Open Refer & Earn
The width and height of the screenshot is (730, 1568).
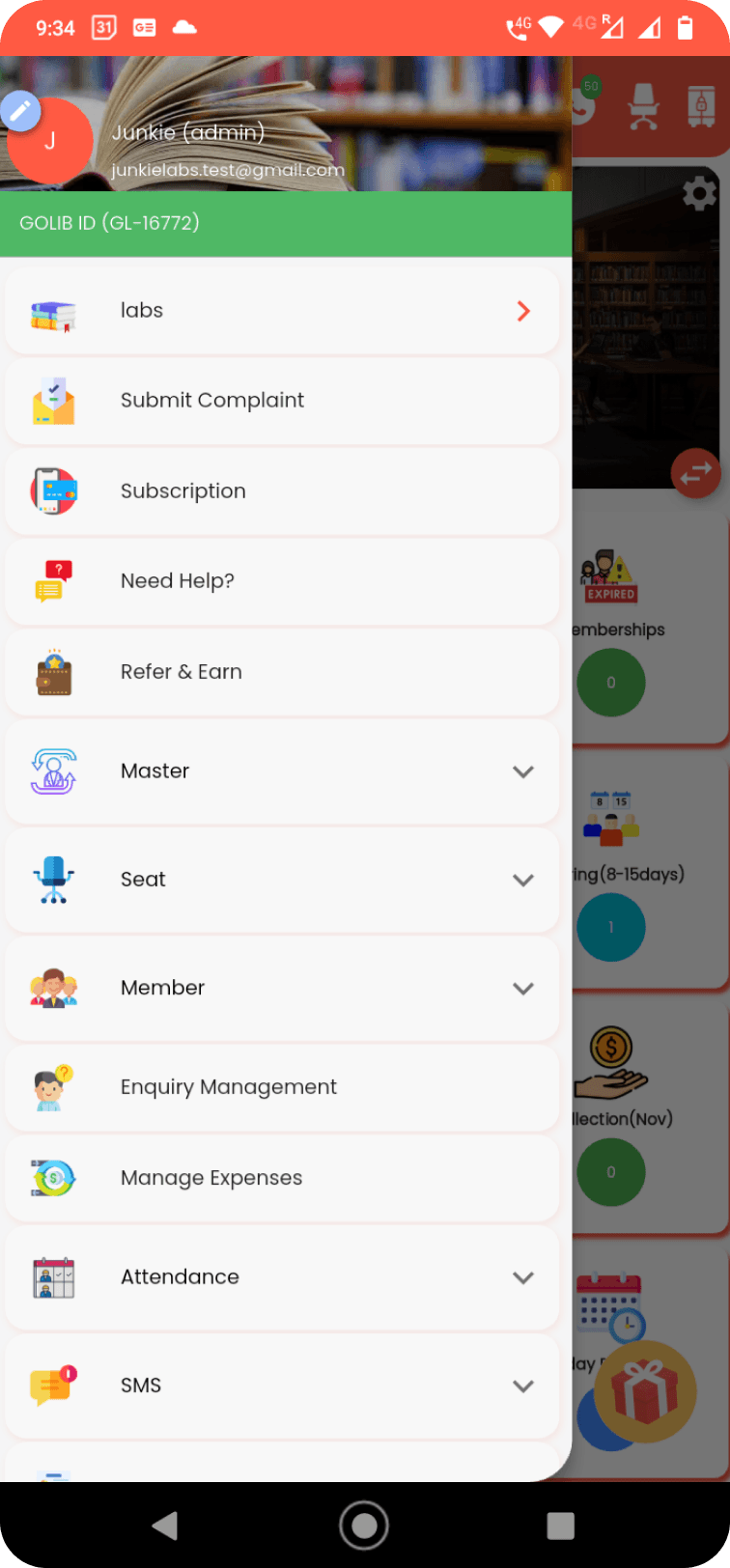tap(282, 672)
